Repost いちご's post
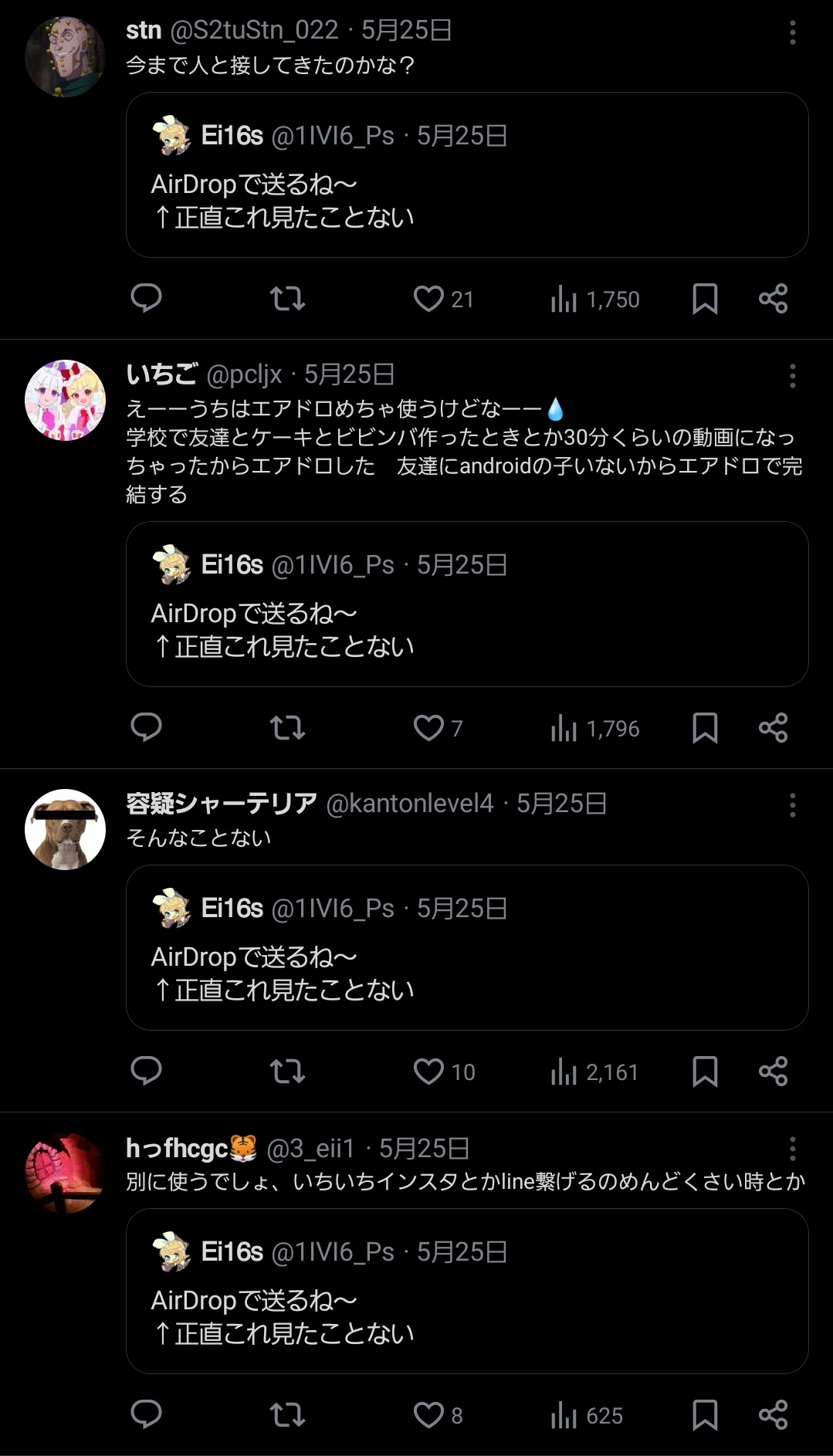833x1456 pixels. click(x=287, y=727)
